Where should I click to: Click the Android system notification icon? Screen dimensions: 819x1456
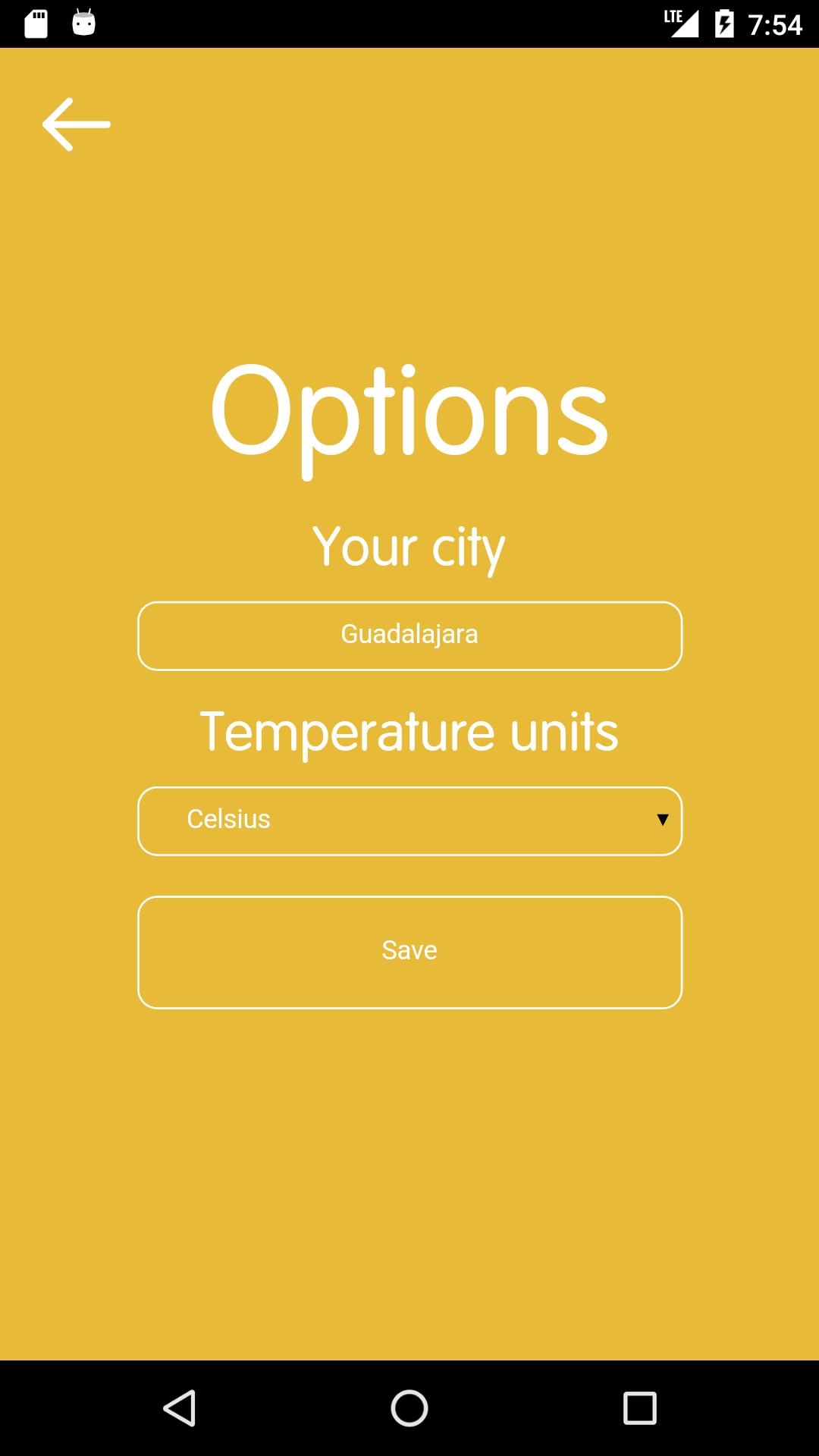click(x=82, y=23)
